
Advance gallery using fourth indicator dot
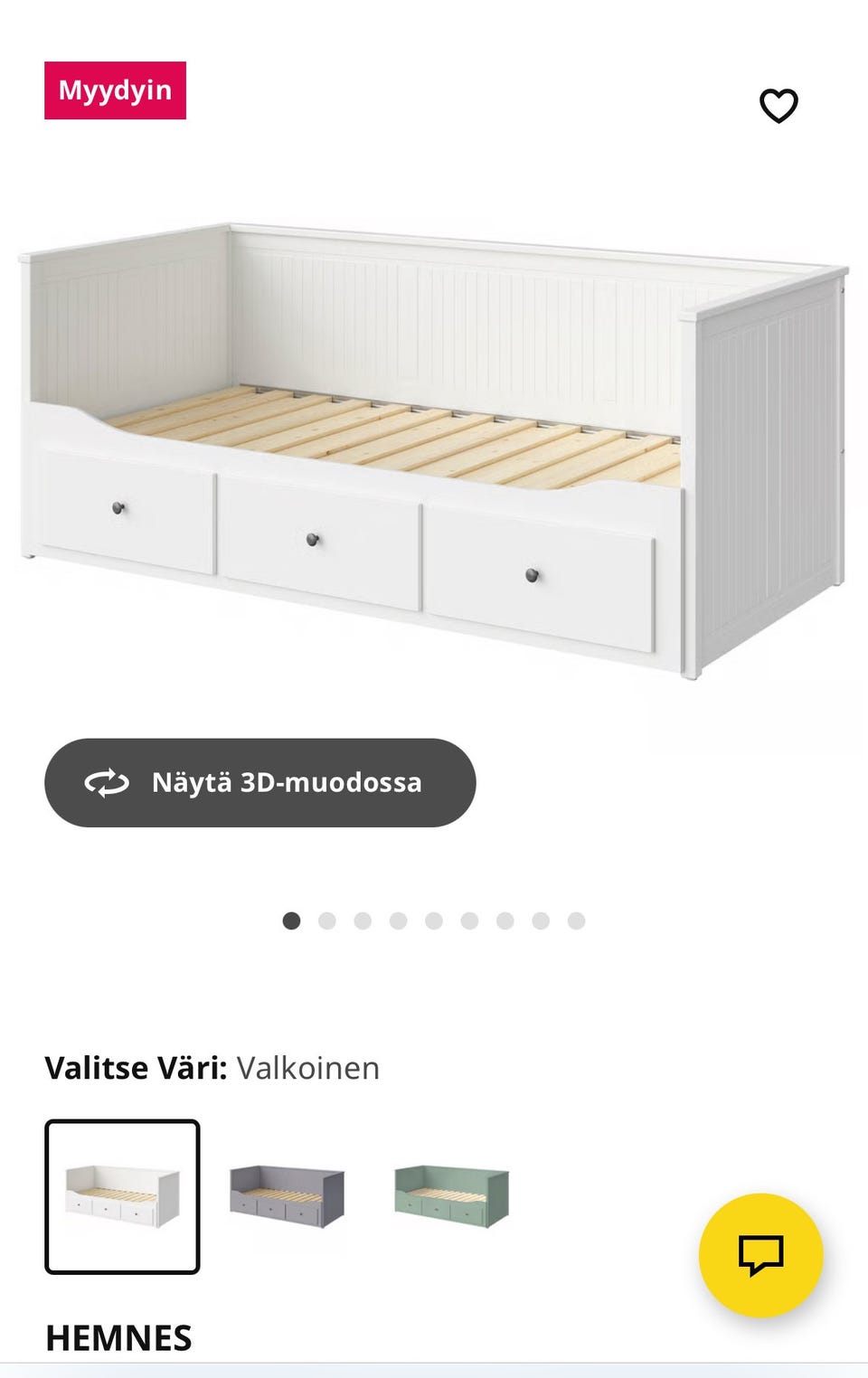pyautogui.click(x=397, y=920)
